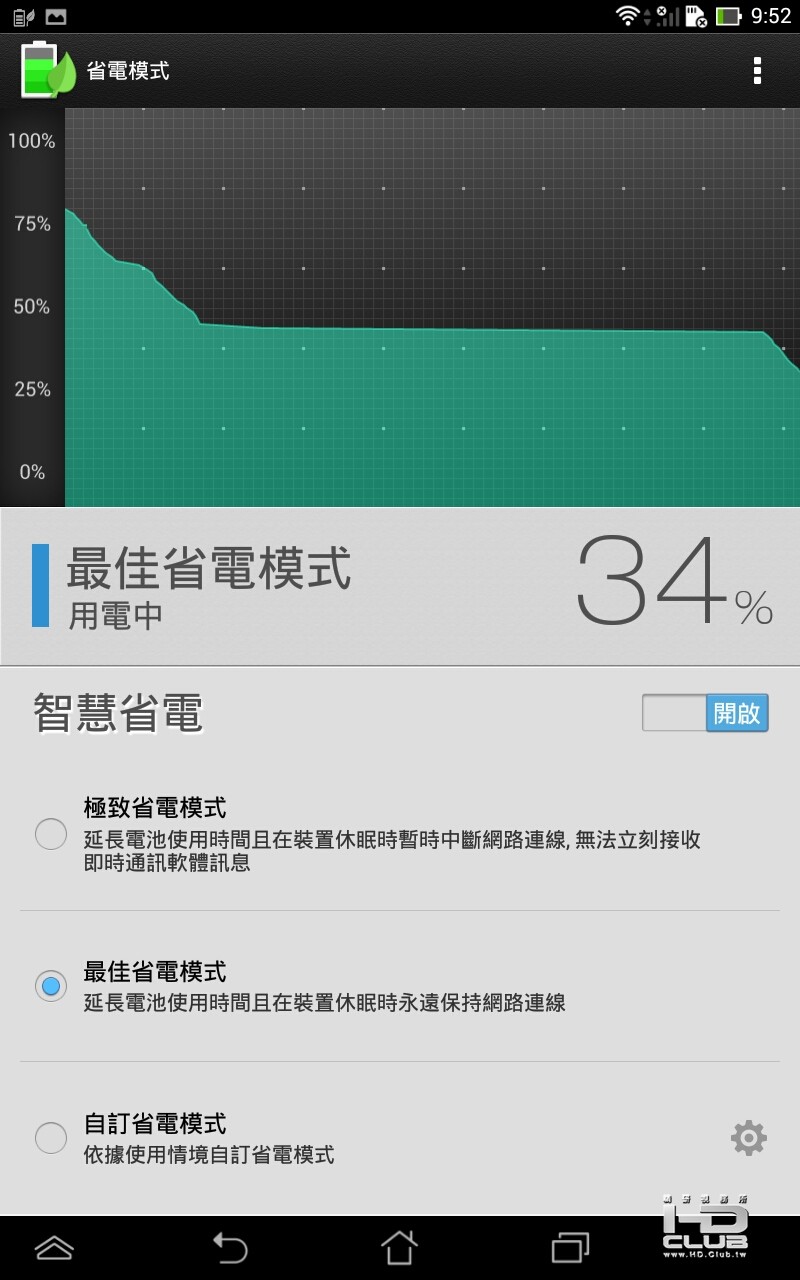Open the overflow menu
This screenshot has height=1280, width=800.
click(757, 70)
